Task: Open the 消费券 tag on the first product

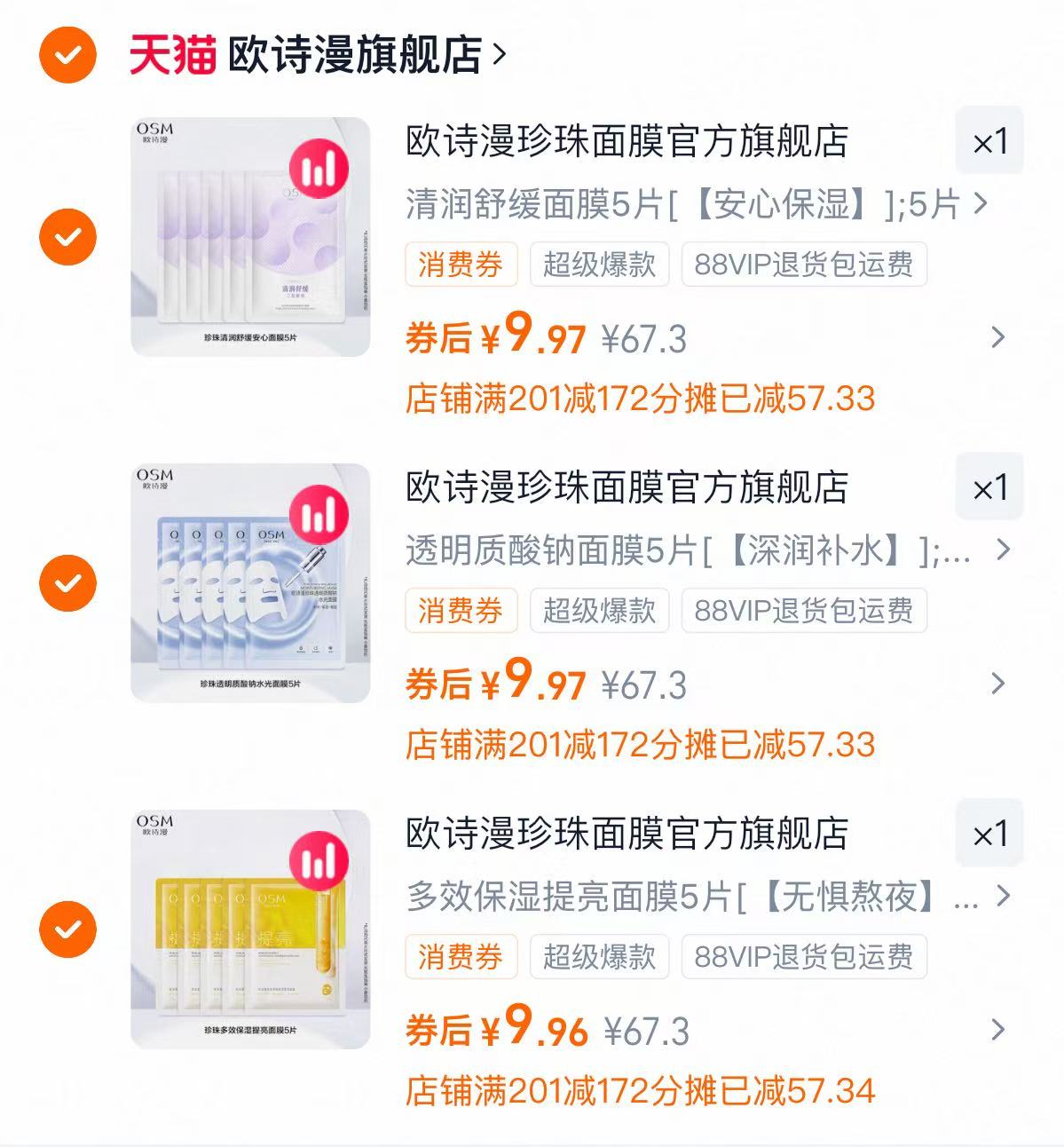Action: coord(461,264)
